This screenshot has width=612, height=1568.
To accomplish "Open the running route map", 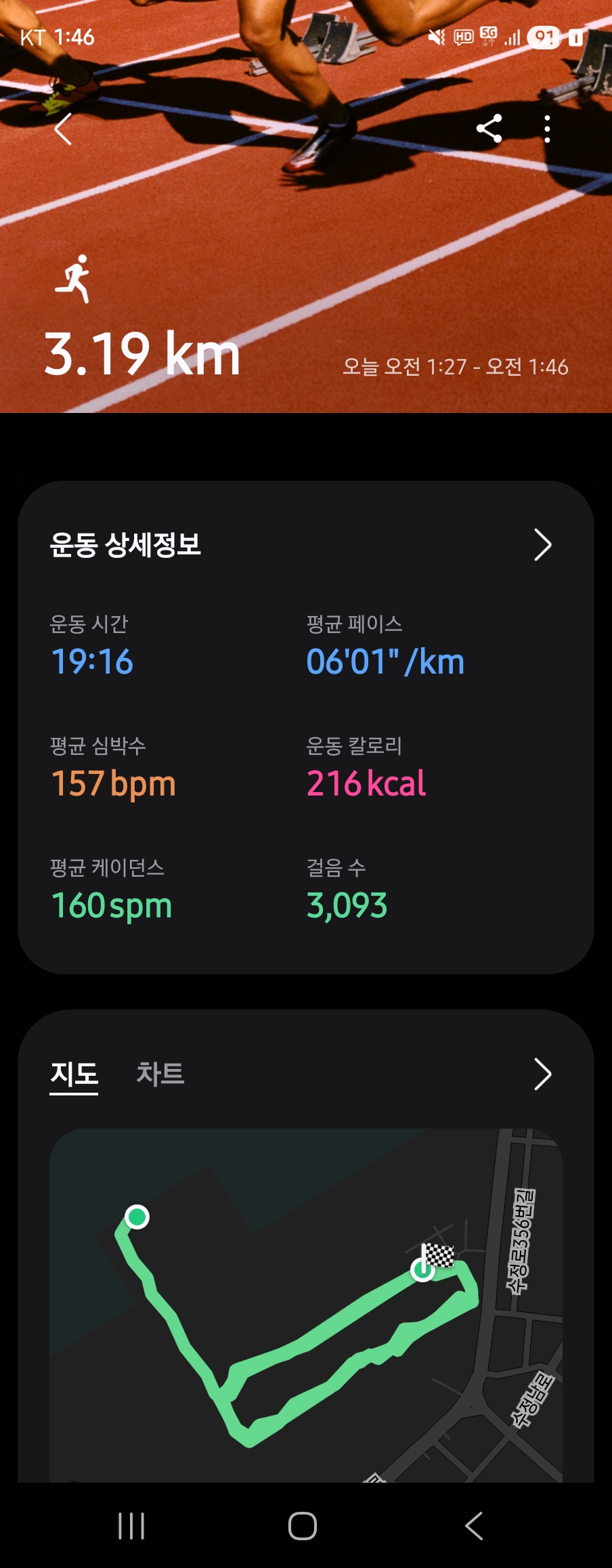I will click(x=306, y=1307).
